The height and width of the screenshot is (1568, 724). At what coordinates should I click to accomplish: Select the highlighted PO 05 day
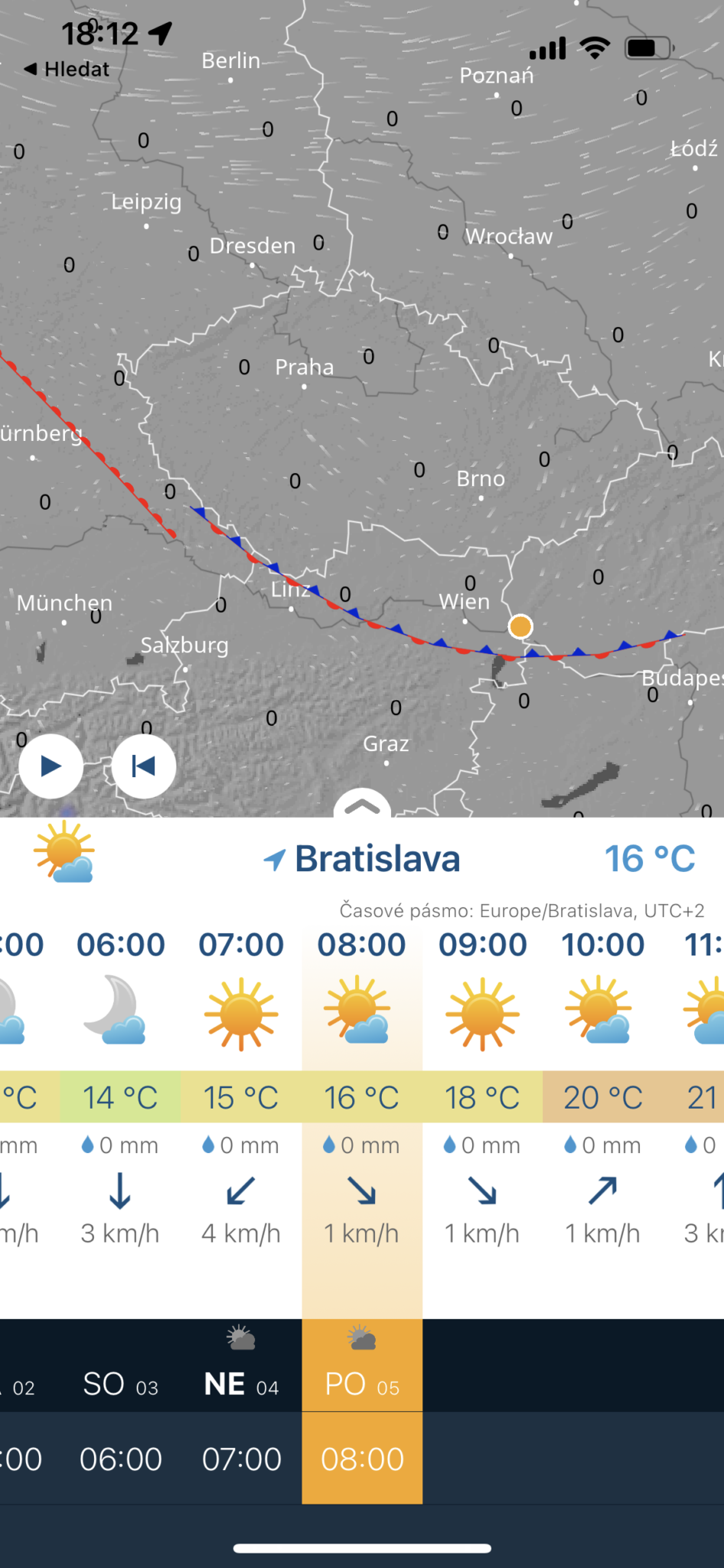(x=361, y=1382)
